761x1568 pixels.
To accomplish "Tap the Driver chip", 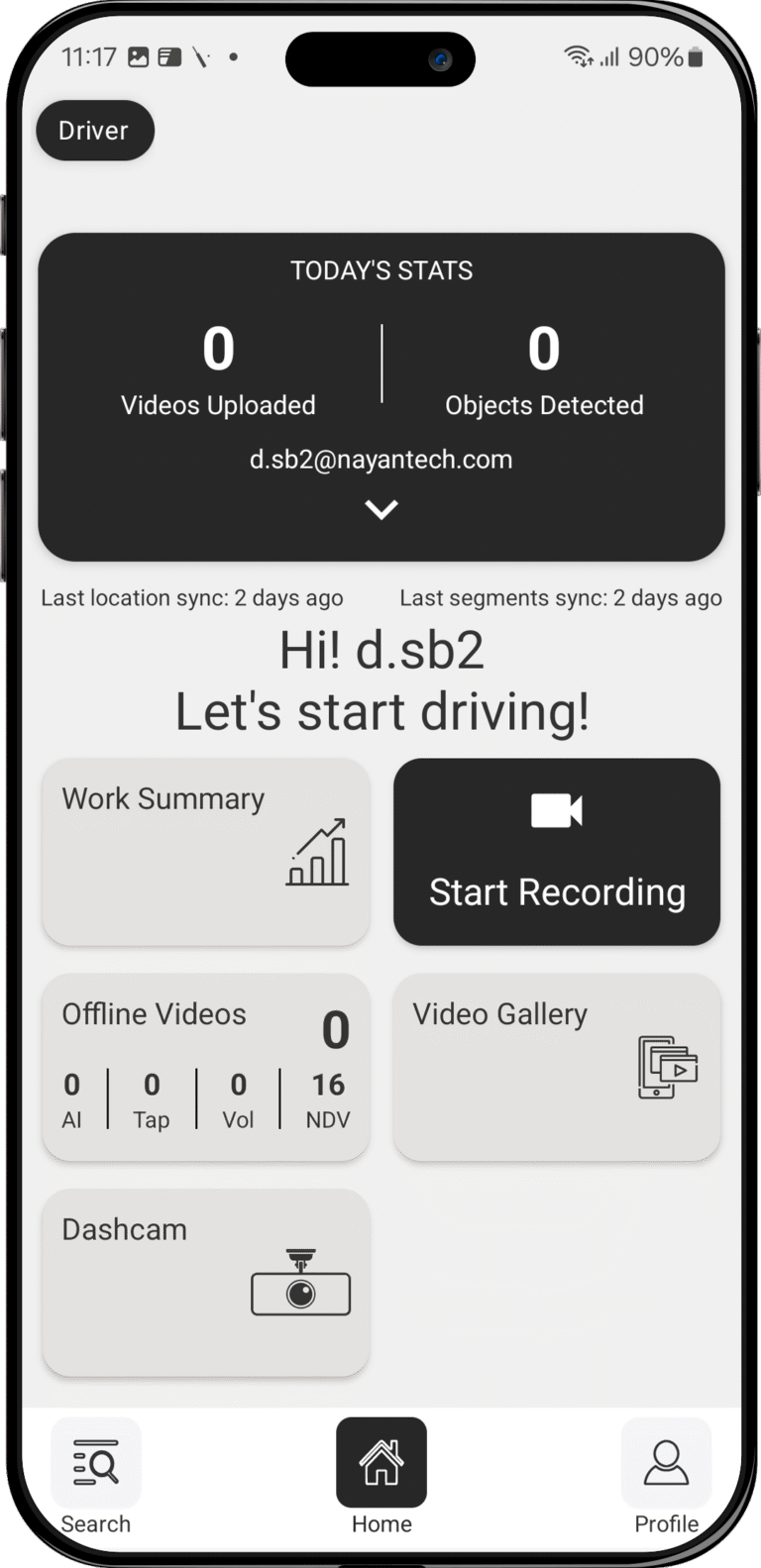I will point(95,130).
